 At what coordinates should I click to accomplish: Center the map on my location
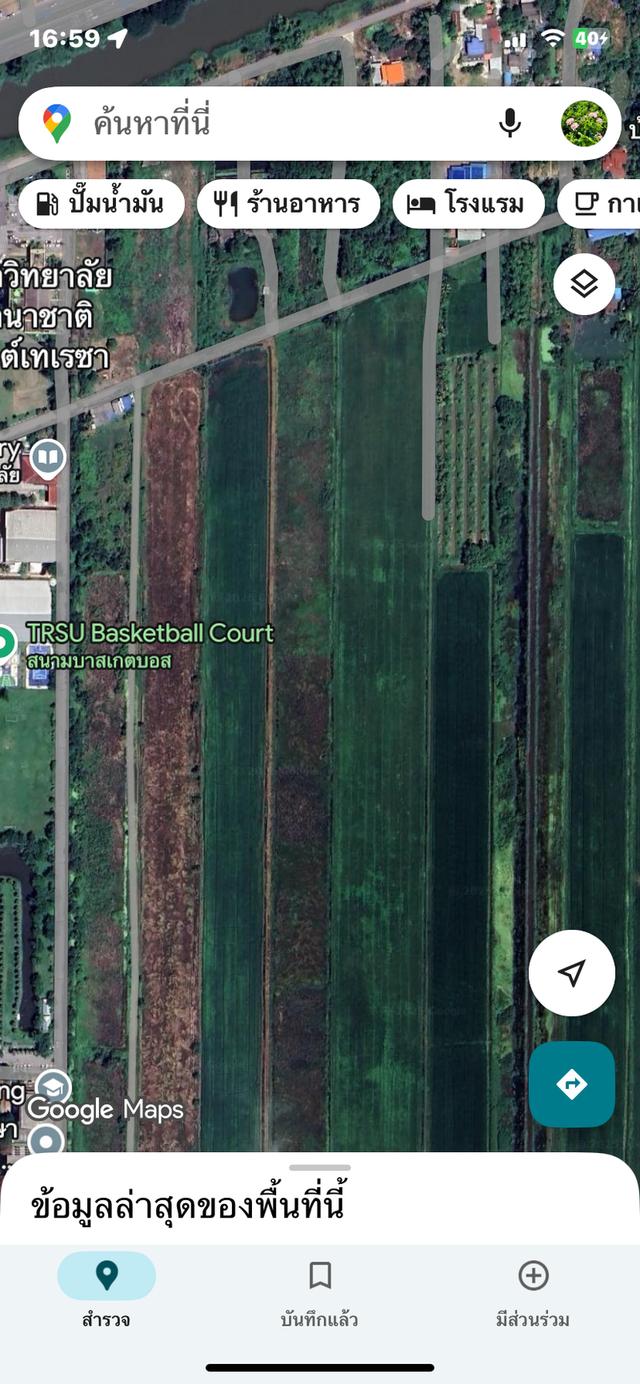pos(572,973)
